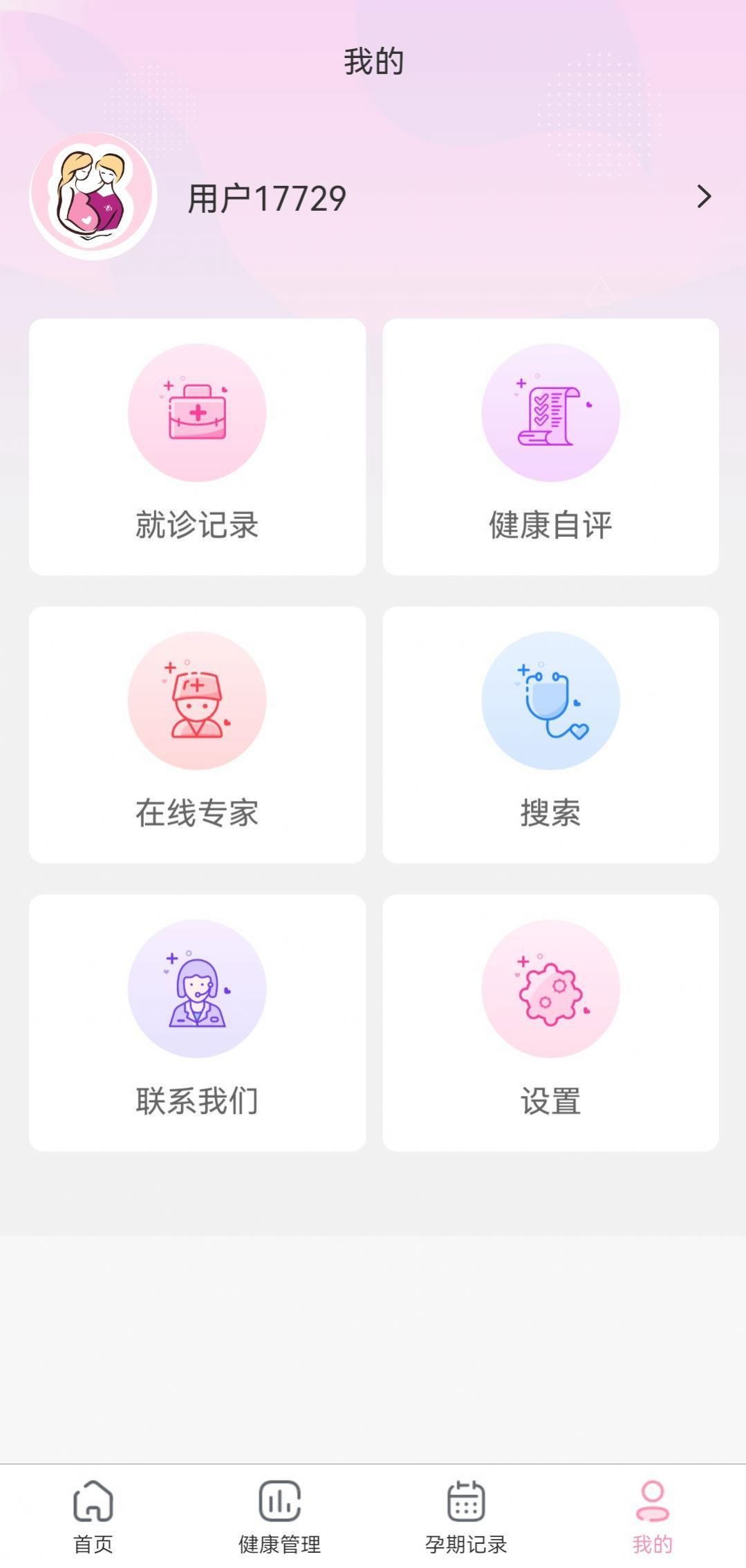Select the doctor icon for 在线专家

click(198, 700)
